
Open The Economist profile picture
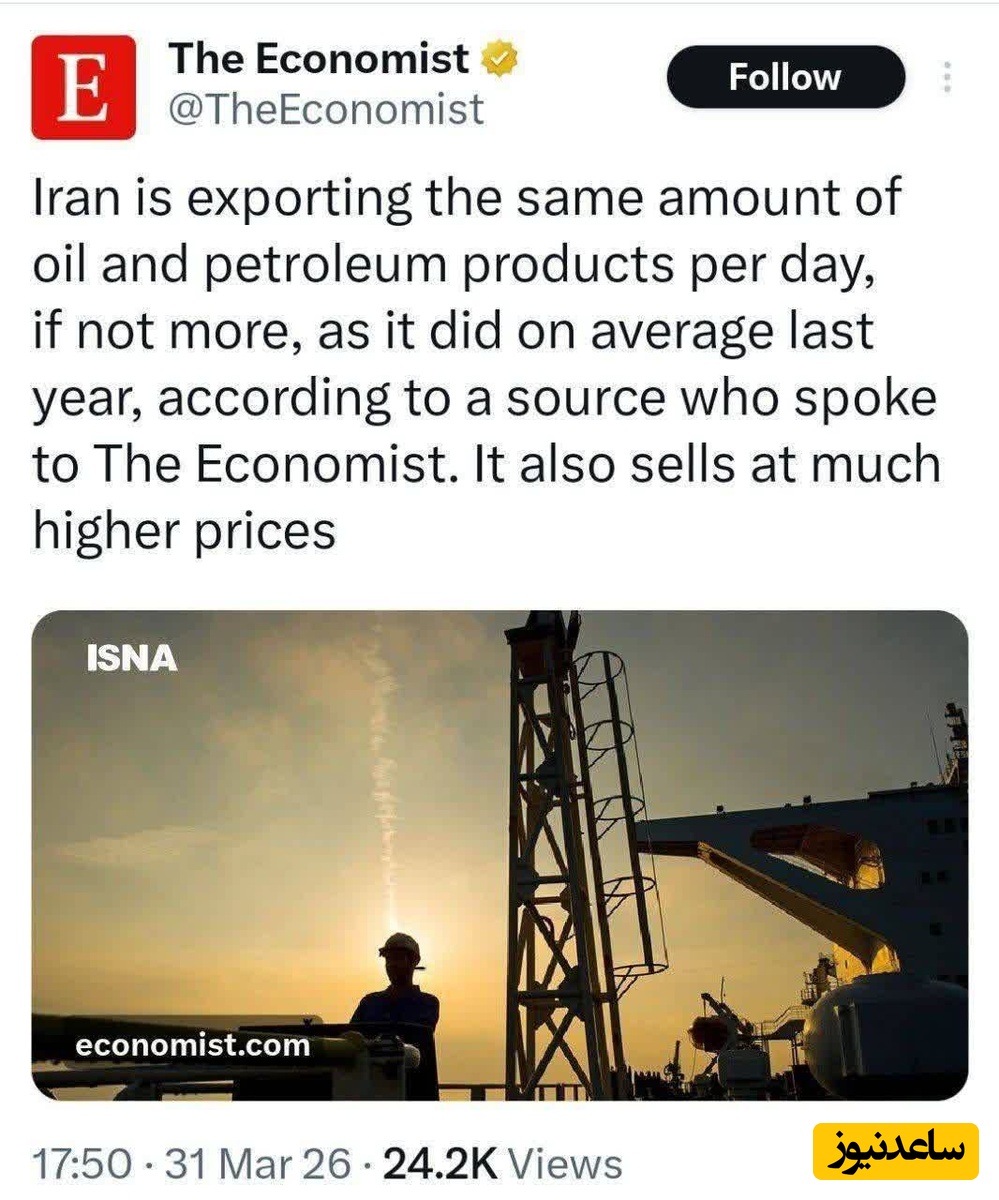[x=83, y=87]
